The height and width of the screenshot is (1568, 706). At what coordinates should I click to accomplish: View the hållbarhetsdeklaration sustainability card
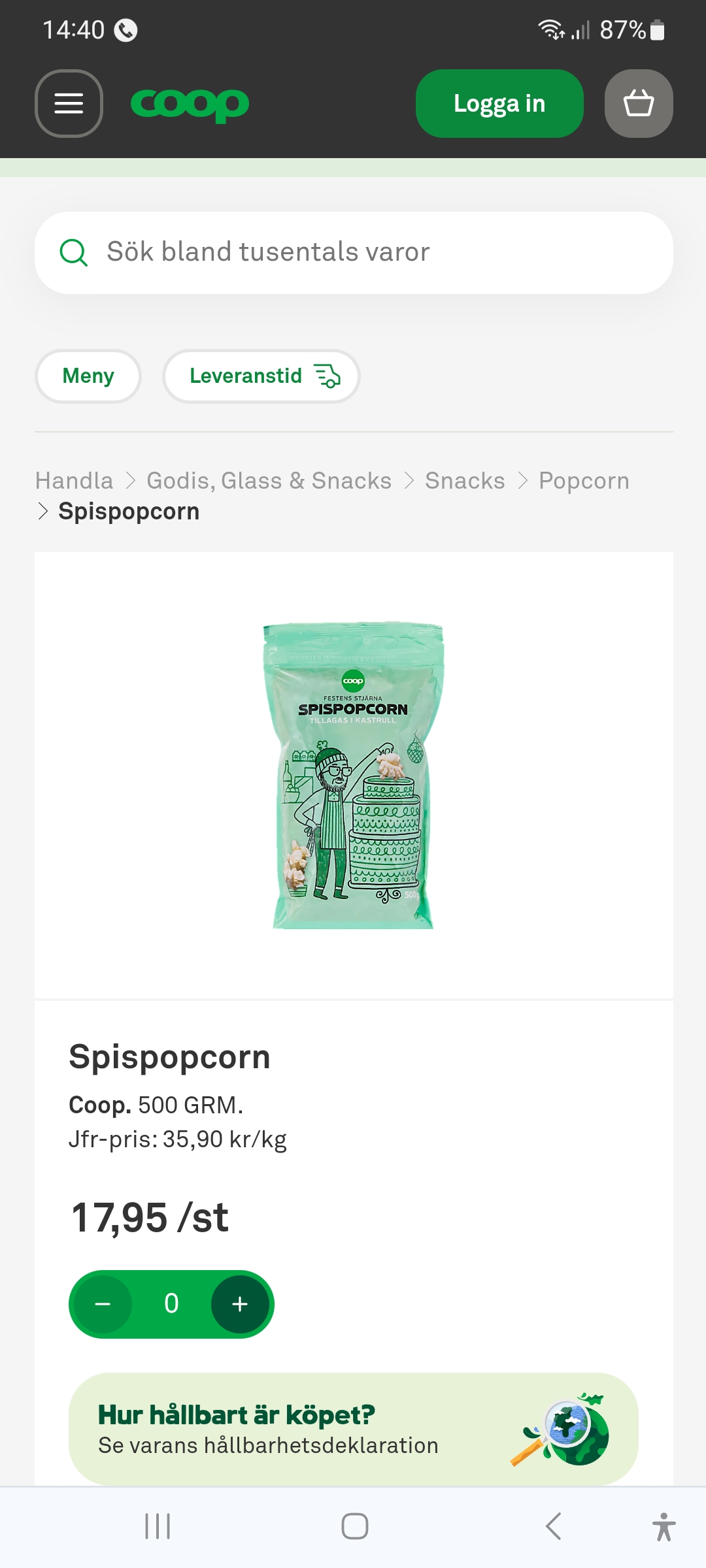tap(353, 1429)
